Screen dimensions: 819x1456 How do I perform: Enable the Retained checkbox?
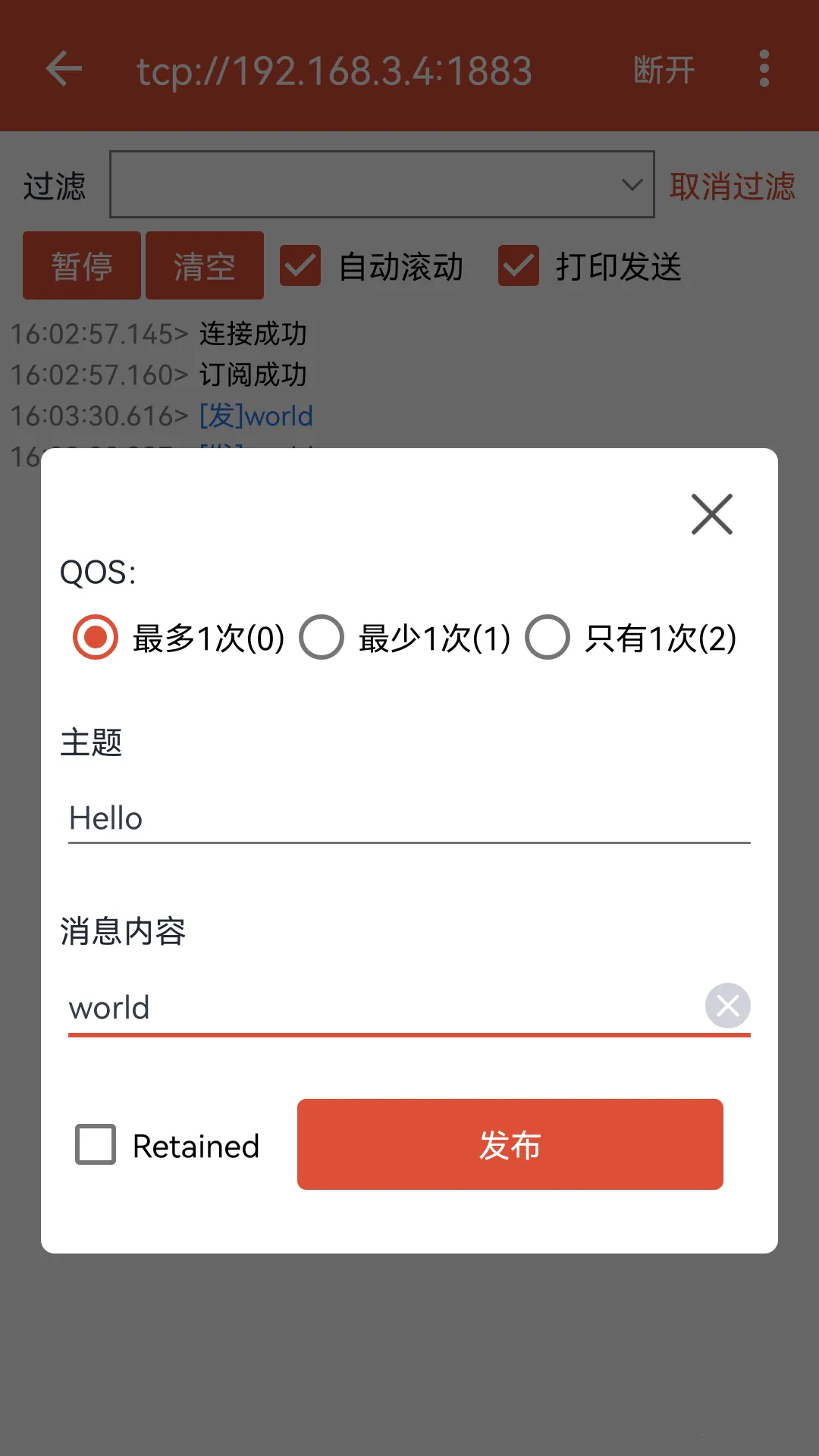click(x=94, y=1144)
